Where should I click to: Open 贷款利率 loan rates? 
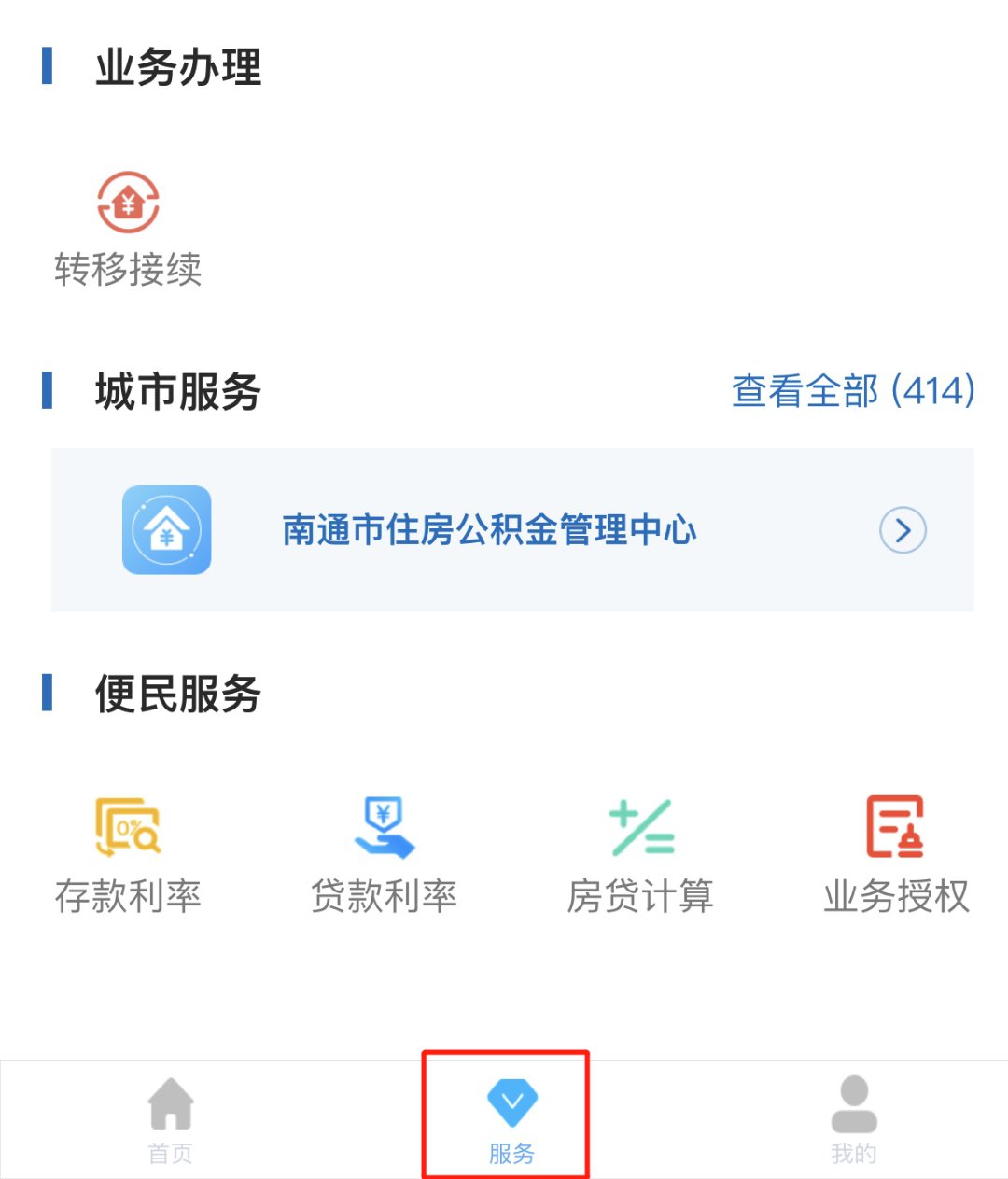(384, 854)
